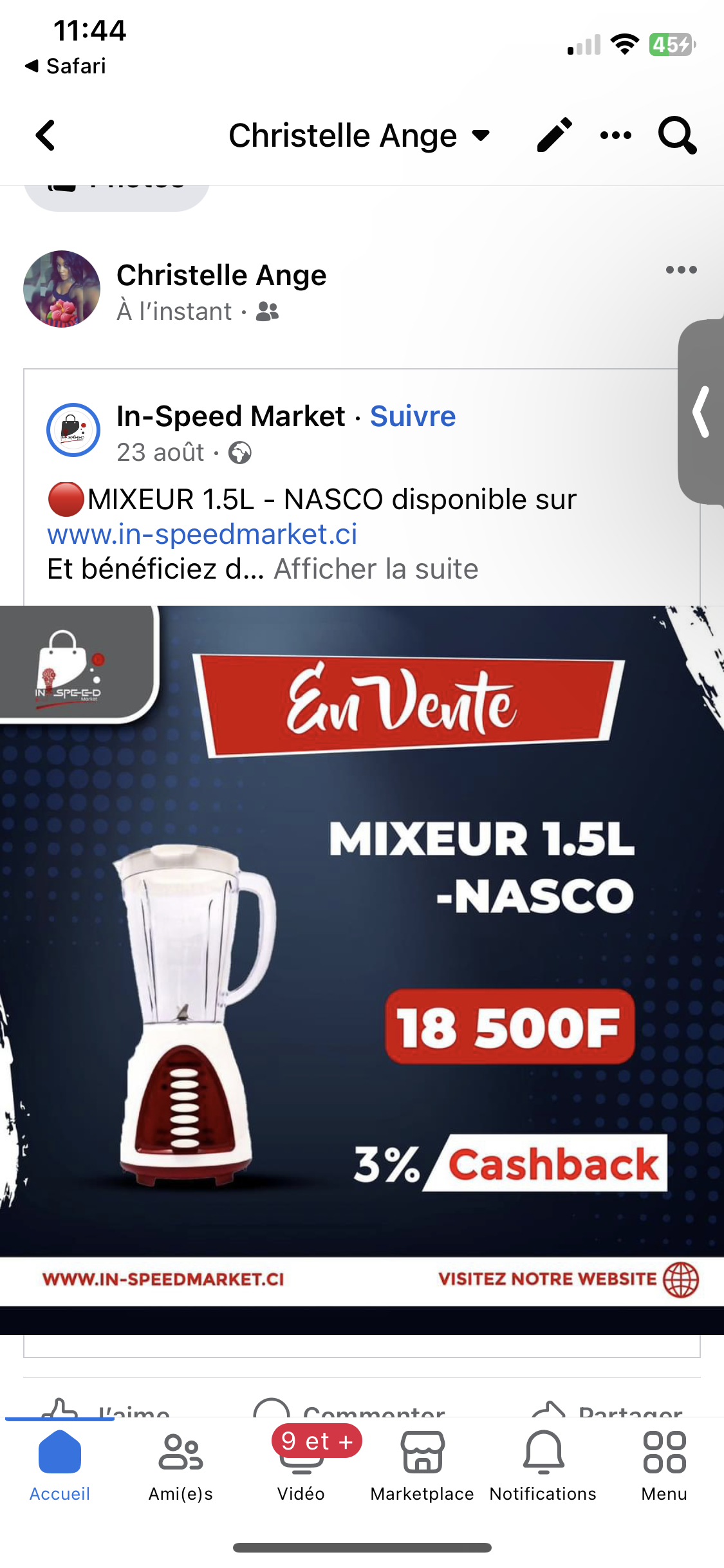The width and height of the screenshot is (724, 1568).
Task: Open Christelle Ange's profile picture
Action: click(62, 289)
